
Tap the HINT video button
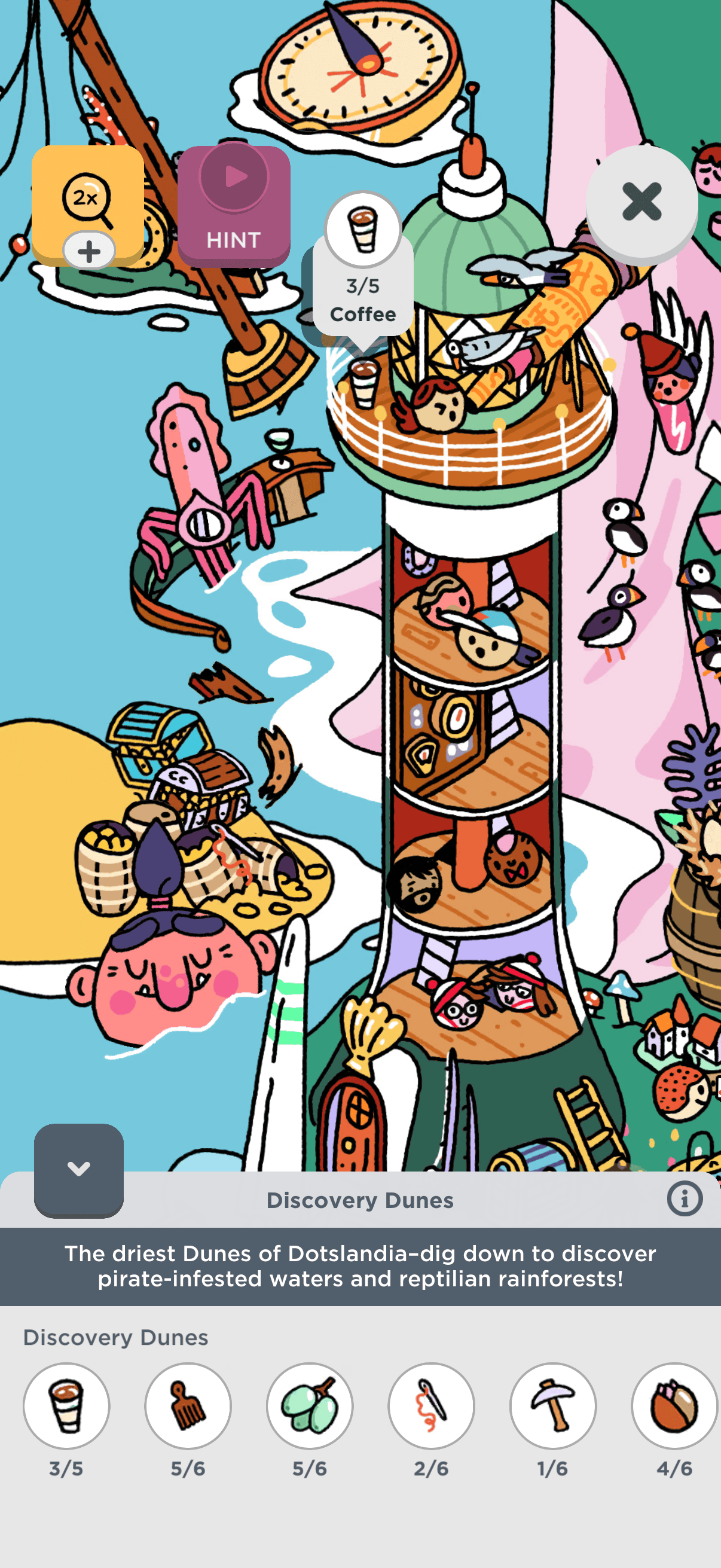234,205
